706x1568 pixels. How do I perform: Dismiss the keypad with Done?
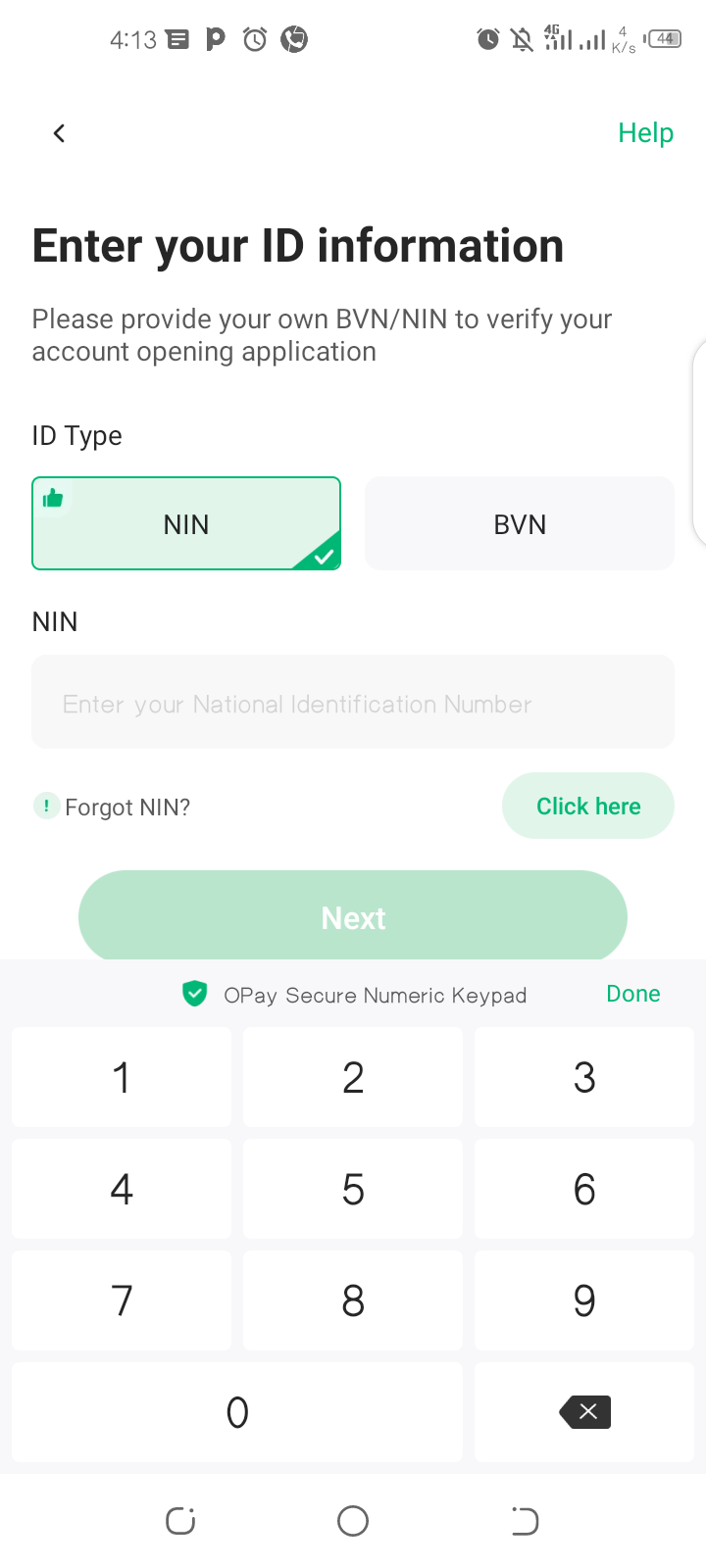click(x=633, y=994)
